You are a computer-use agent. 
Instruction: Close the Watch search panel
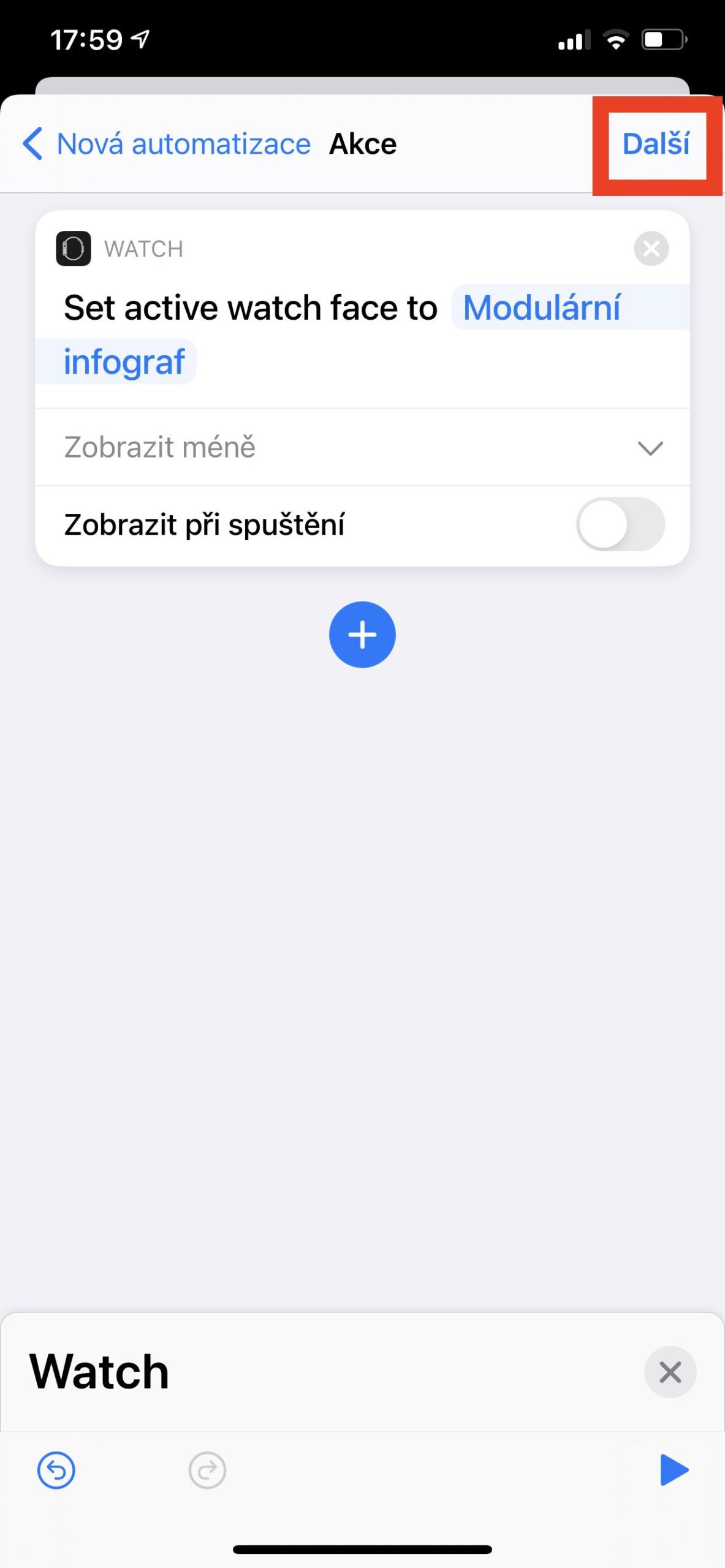(670, 1373)
